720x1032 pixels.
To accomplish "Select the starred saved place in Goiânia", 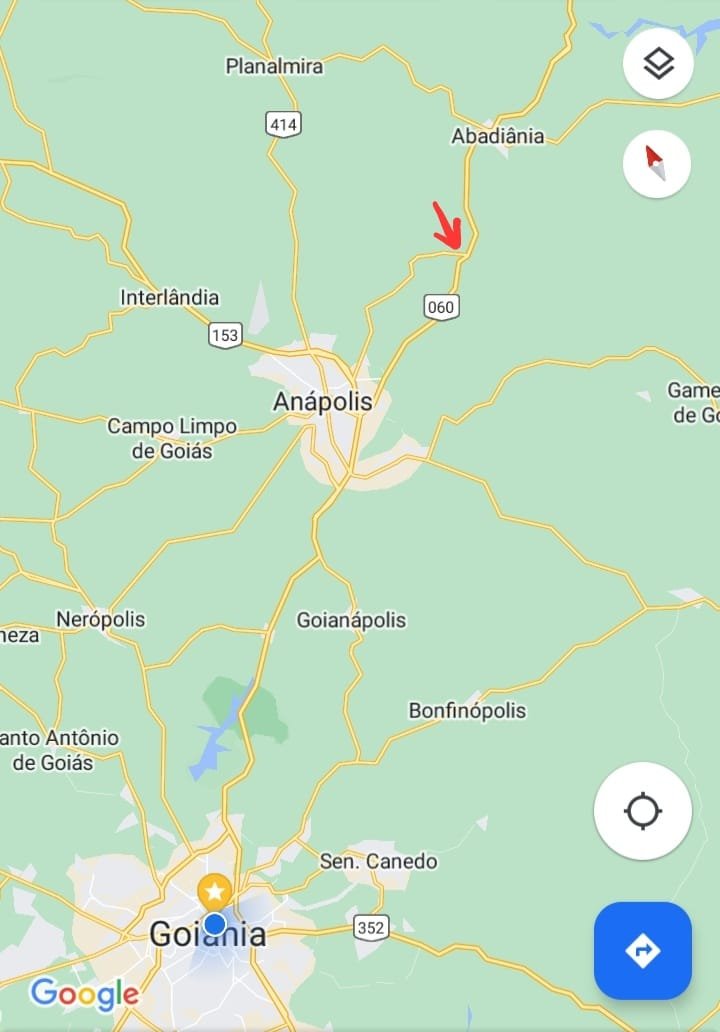I will tap(214, 889).
